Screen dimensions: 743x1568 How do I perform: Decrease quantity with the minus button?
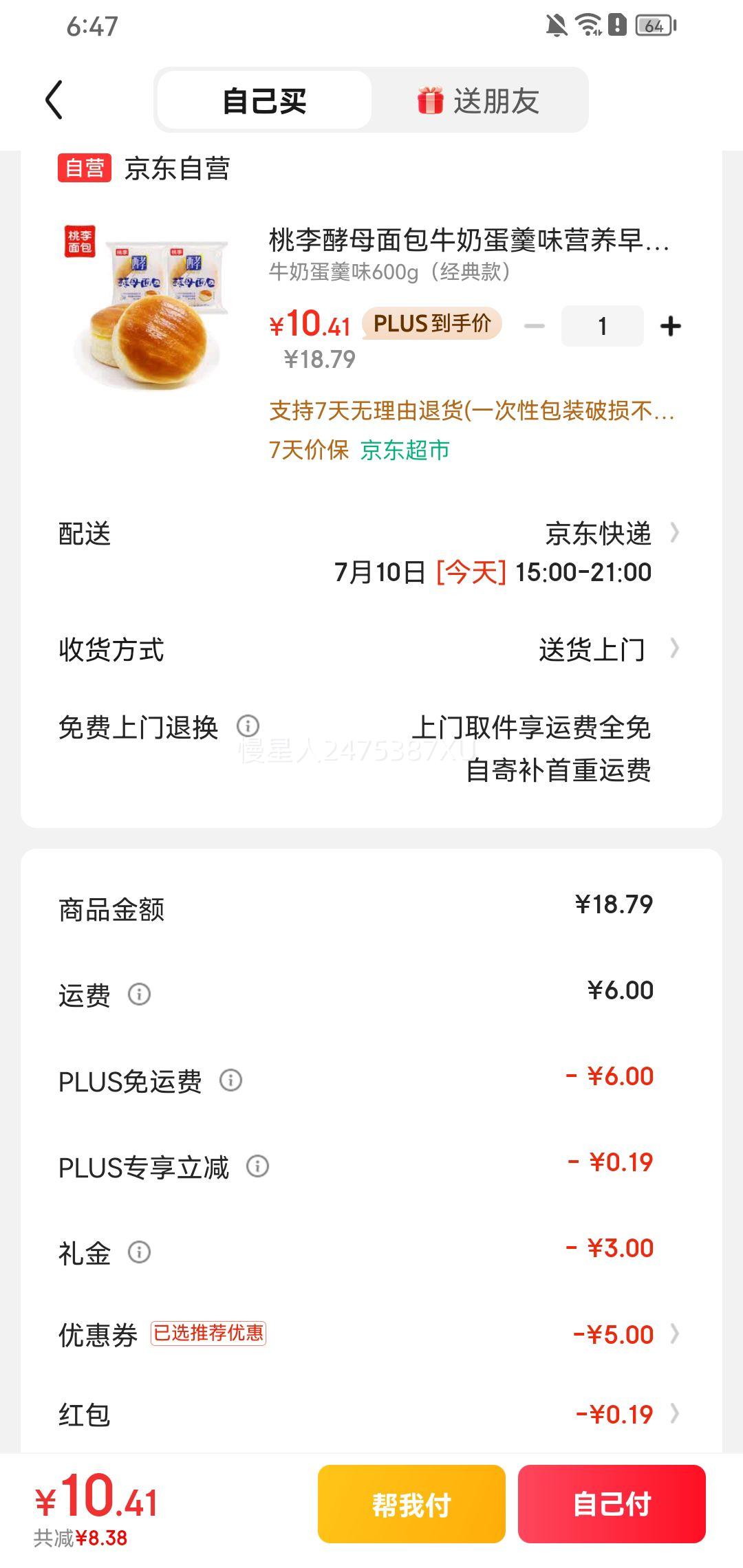point(533,325)
